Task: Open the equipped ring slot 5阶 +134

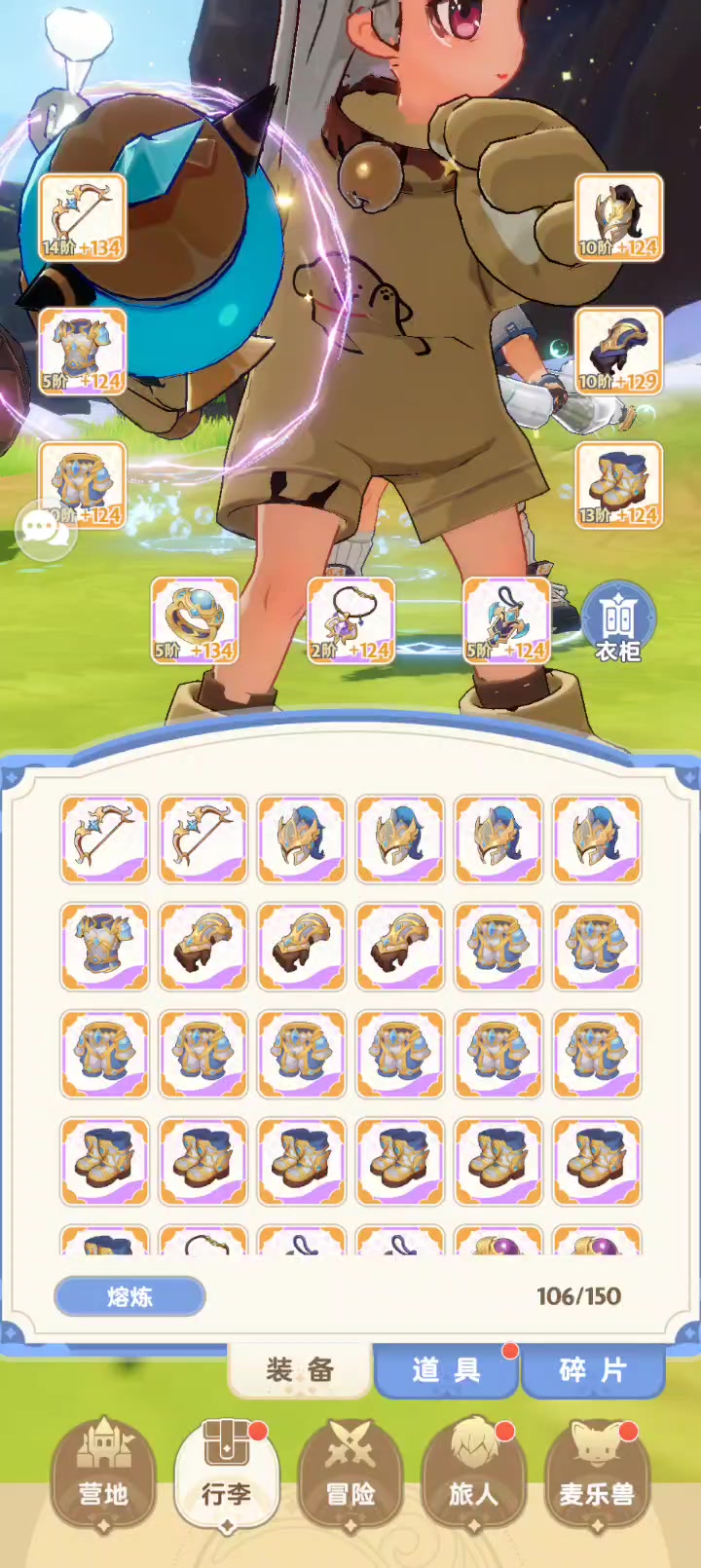Action: tap(195, 620)
